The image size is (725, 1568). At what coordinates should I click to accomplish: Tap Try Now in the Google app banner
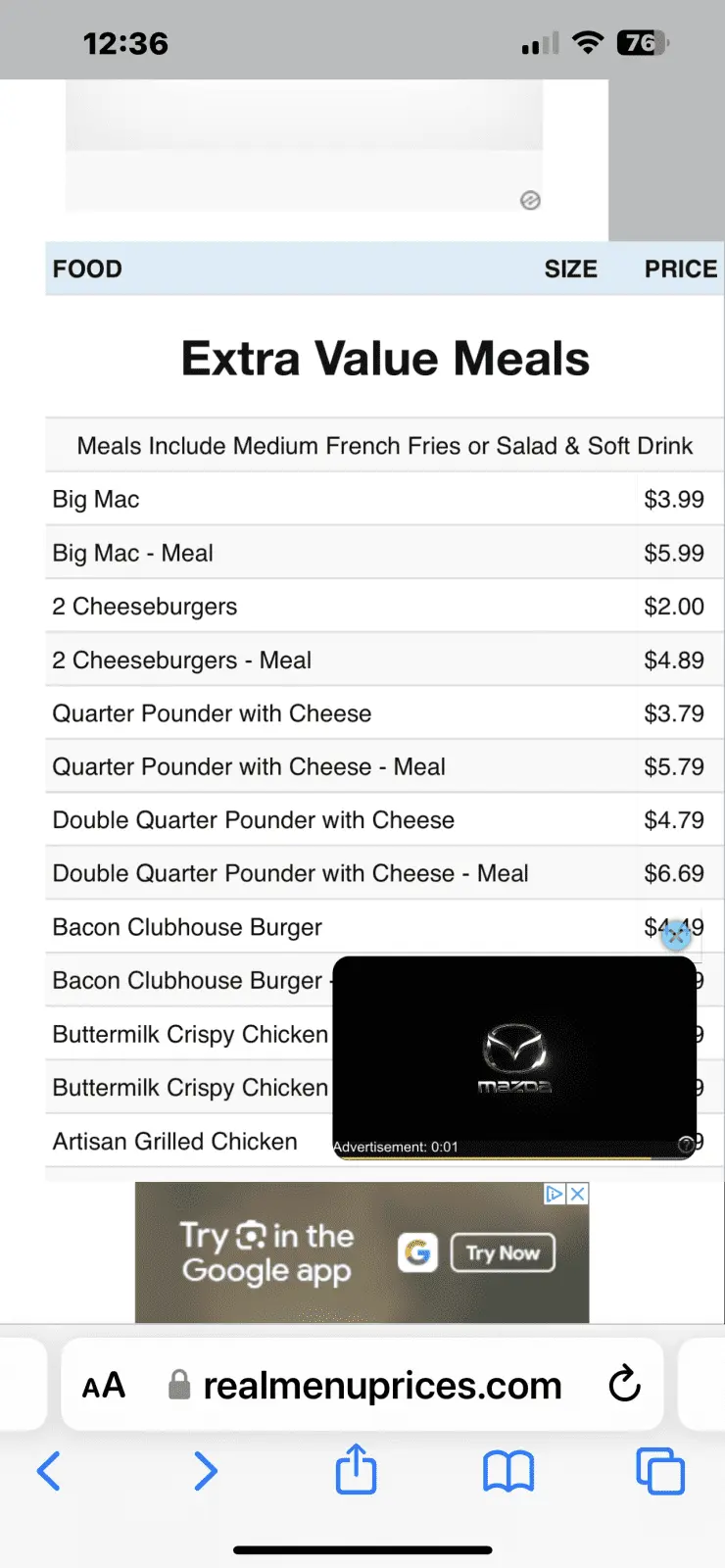(503, 1252)
